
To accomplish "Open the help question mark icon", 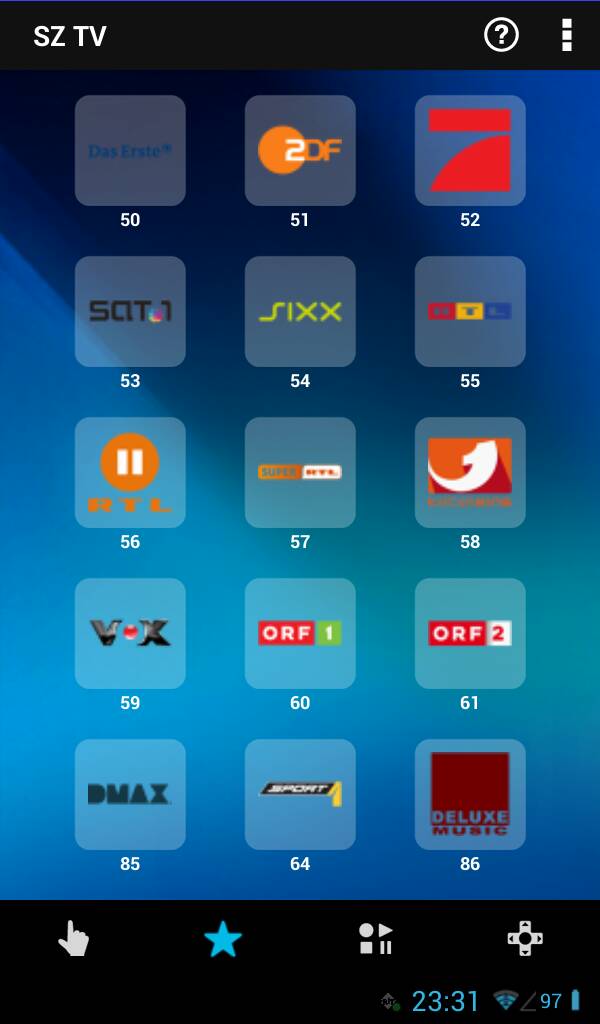I will (x=501, y=35).
